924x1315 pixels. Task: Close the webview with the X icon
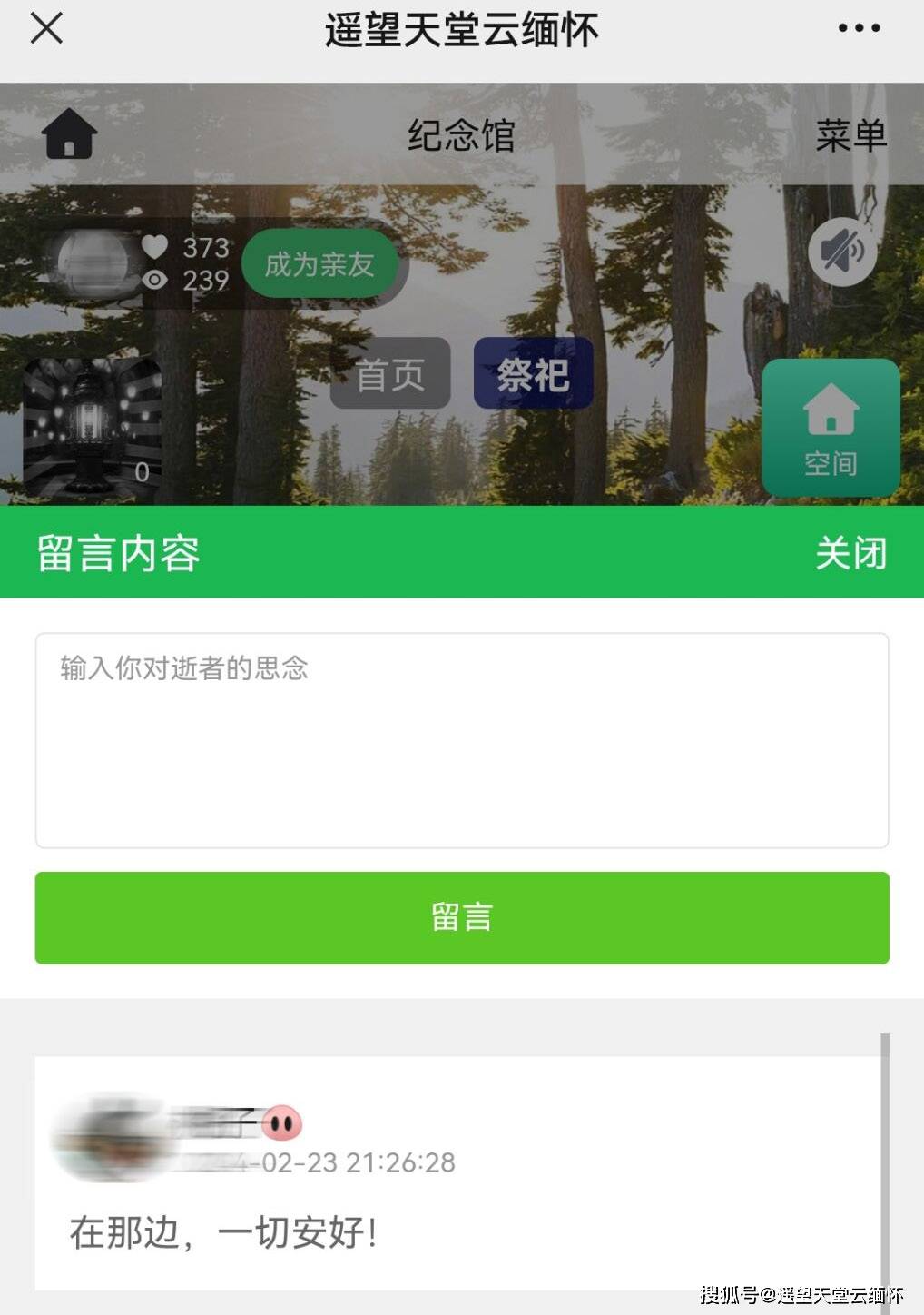coord(46,28)
